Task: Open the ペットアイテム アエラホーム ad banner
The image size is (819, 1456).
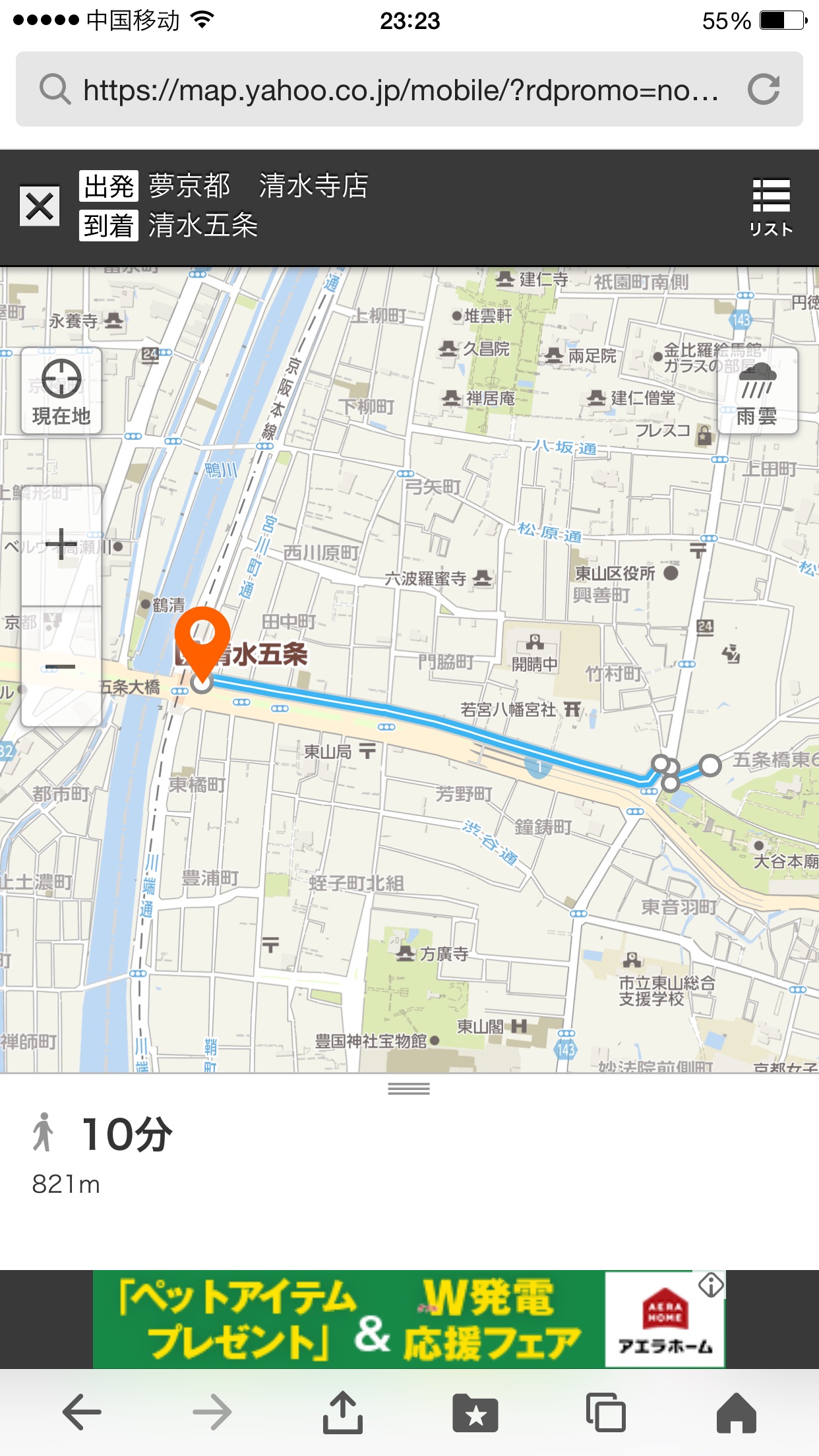Action: coord(409,1319)
